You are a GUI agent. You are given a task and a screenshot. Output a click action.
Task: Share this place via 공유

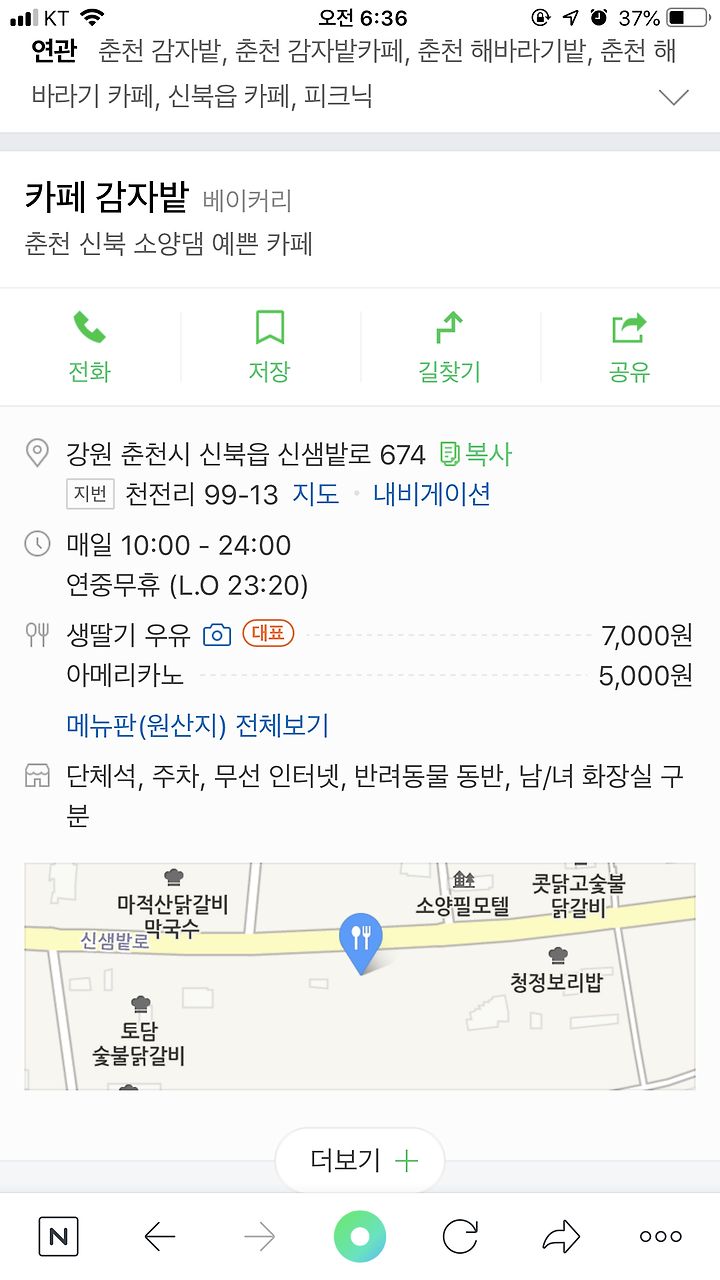(x=629, y=348)
